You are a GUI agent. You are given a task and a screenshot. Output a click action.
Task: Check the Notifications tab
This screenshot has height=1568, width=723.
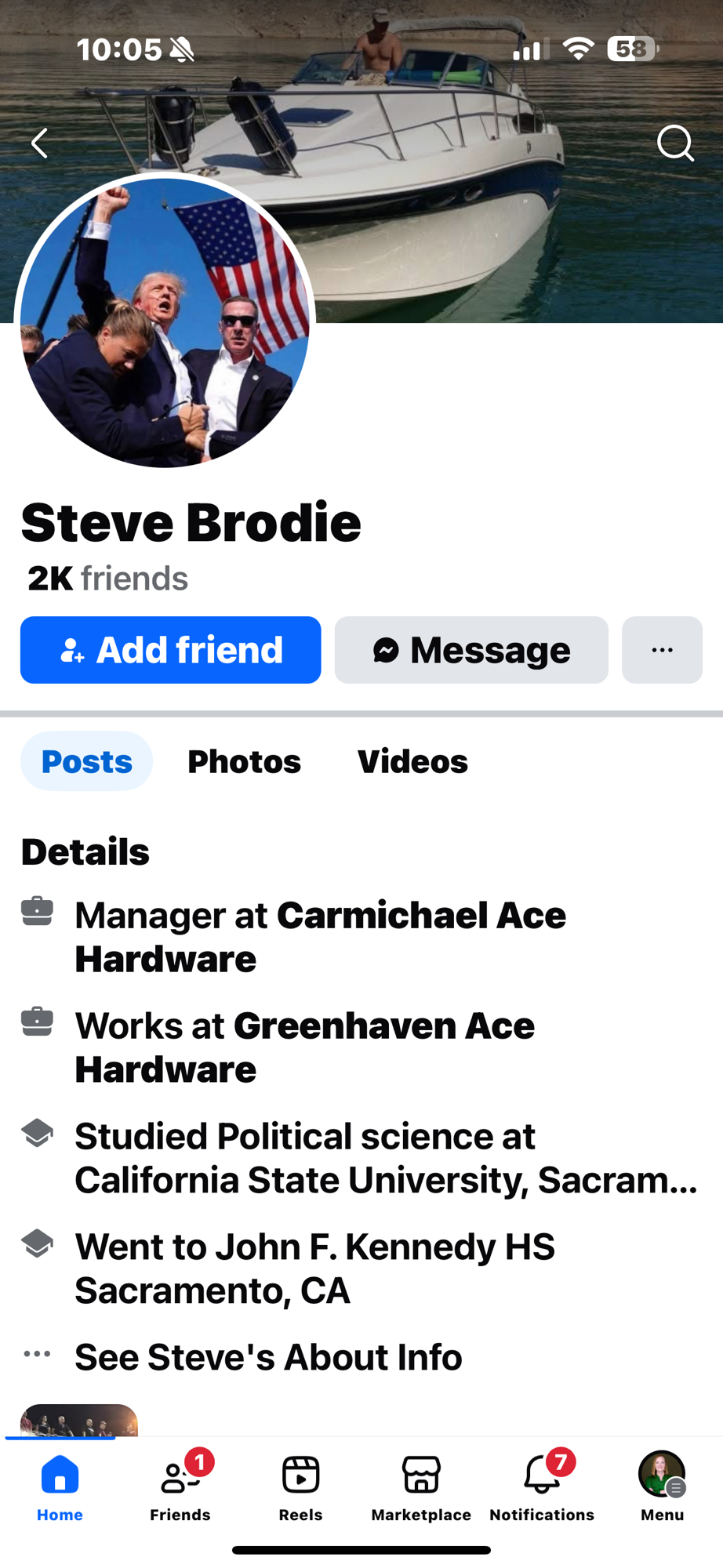[x=542, y=1487]
